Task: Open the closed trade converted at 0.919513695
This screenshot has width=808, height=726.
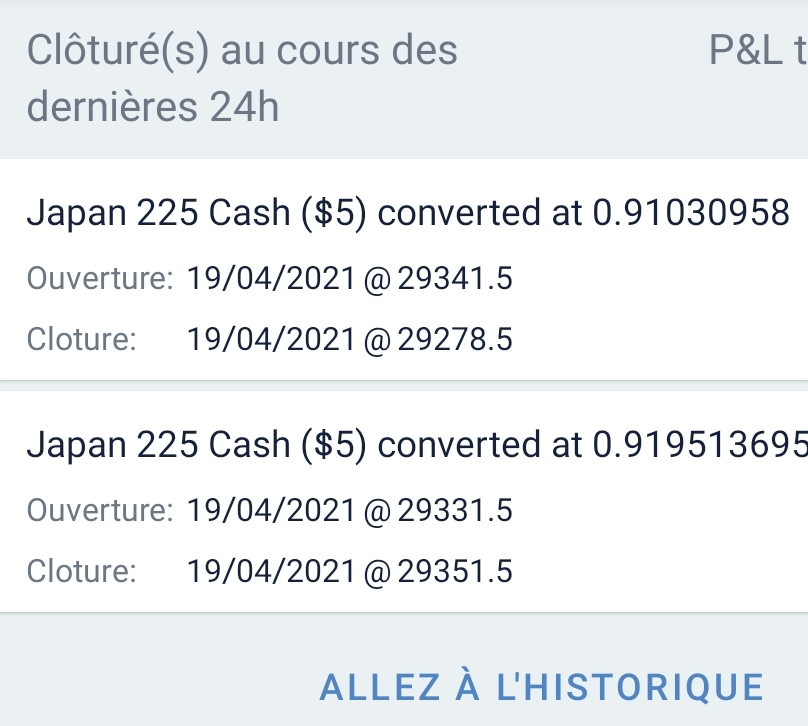Action: click(404, 502)
